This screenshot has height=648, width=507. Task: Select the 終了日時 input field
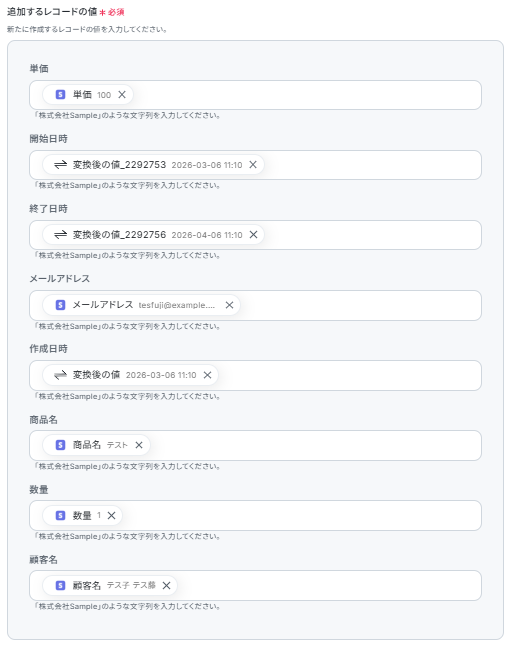pyautogui.click(x=255, y=235)
